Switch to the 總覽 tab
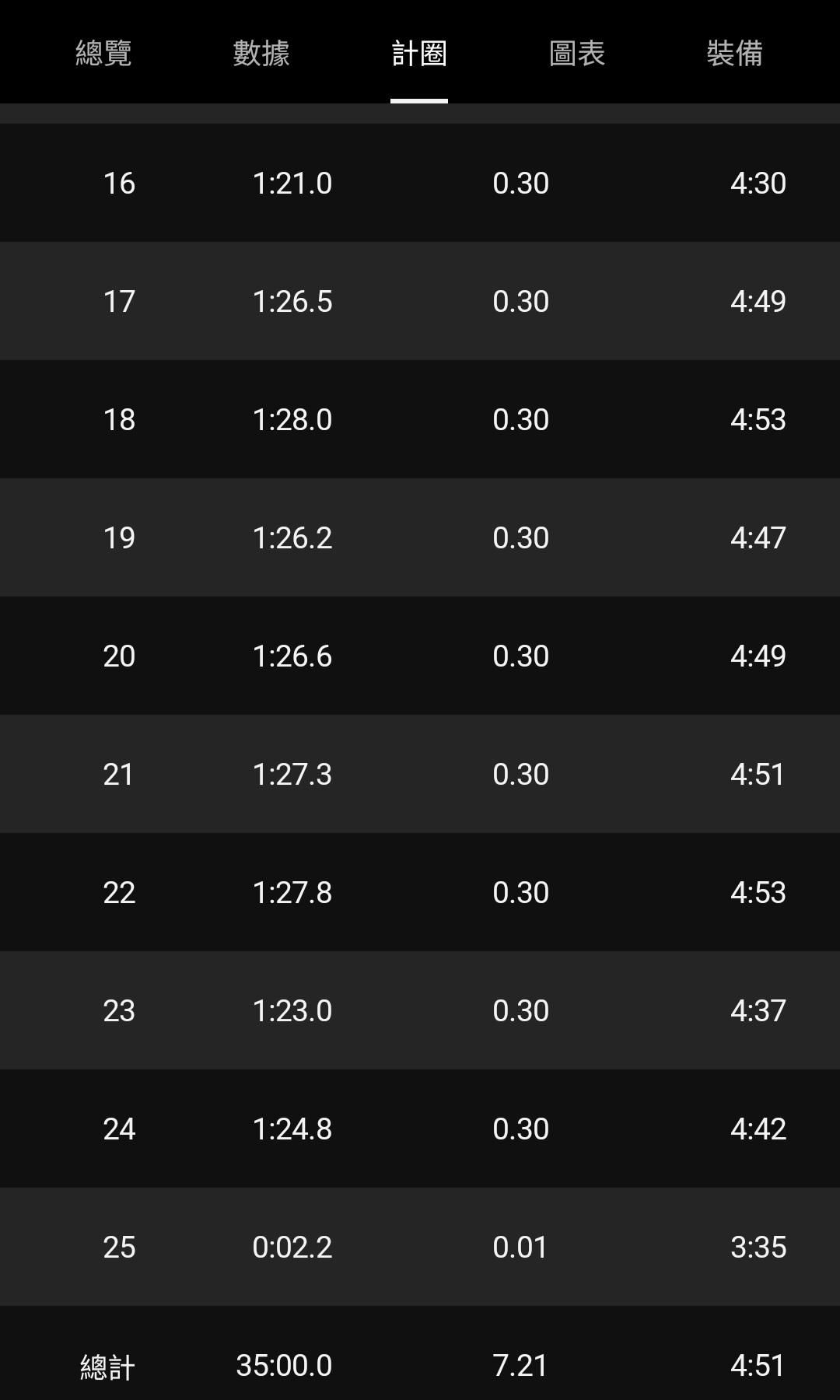This screenshot has height=1400, width=840. pos(103,53)
